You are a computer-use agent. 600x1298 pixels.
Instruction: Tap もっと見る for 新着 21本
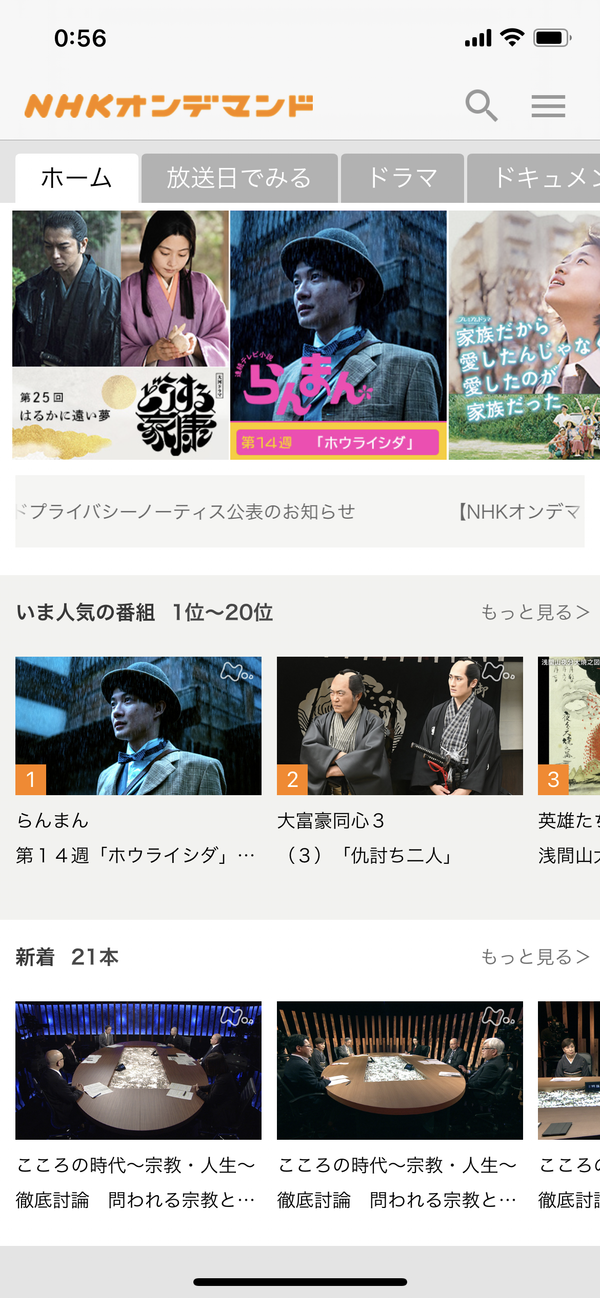[x=535, y=957]
